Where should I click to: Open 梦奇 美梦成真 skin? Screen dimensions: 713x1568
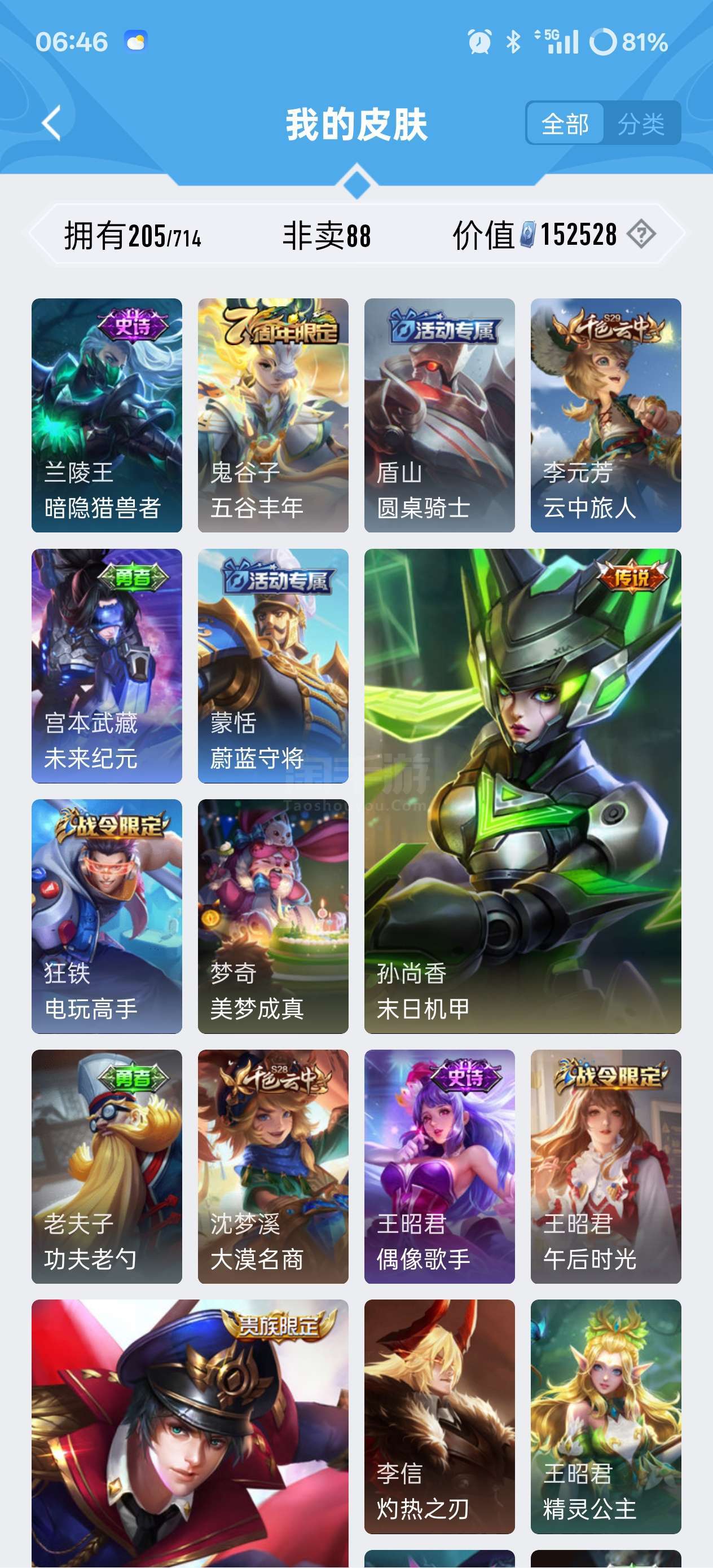[273, 916]
